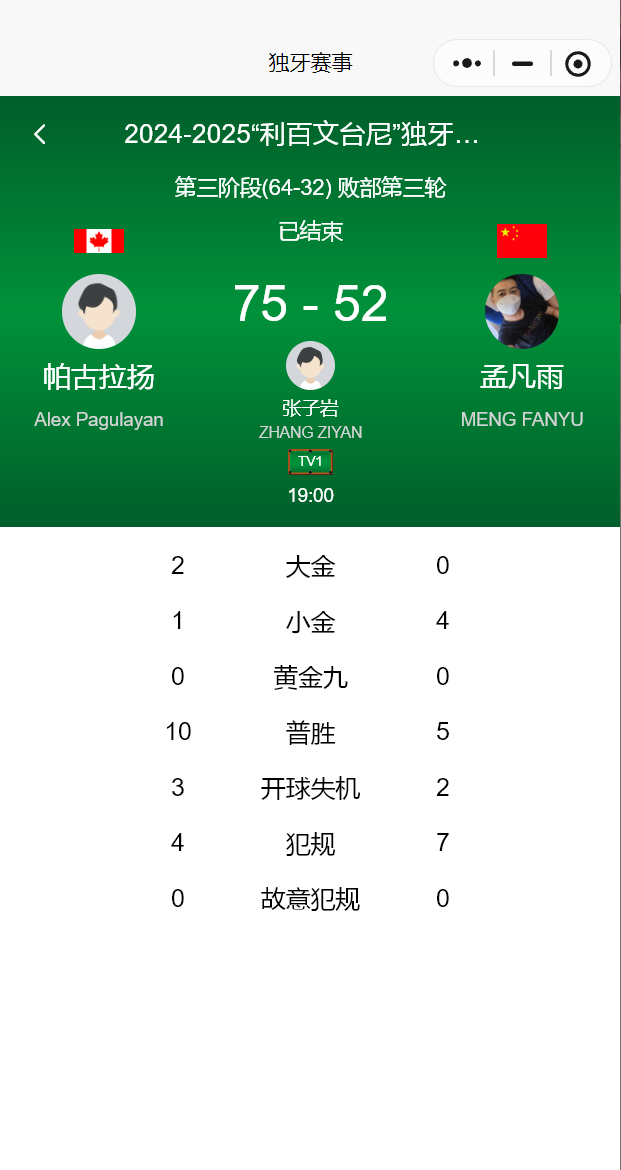Go back using the top-left arrow

40,135
